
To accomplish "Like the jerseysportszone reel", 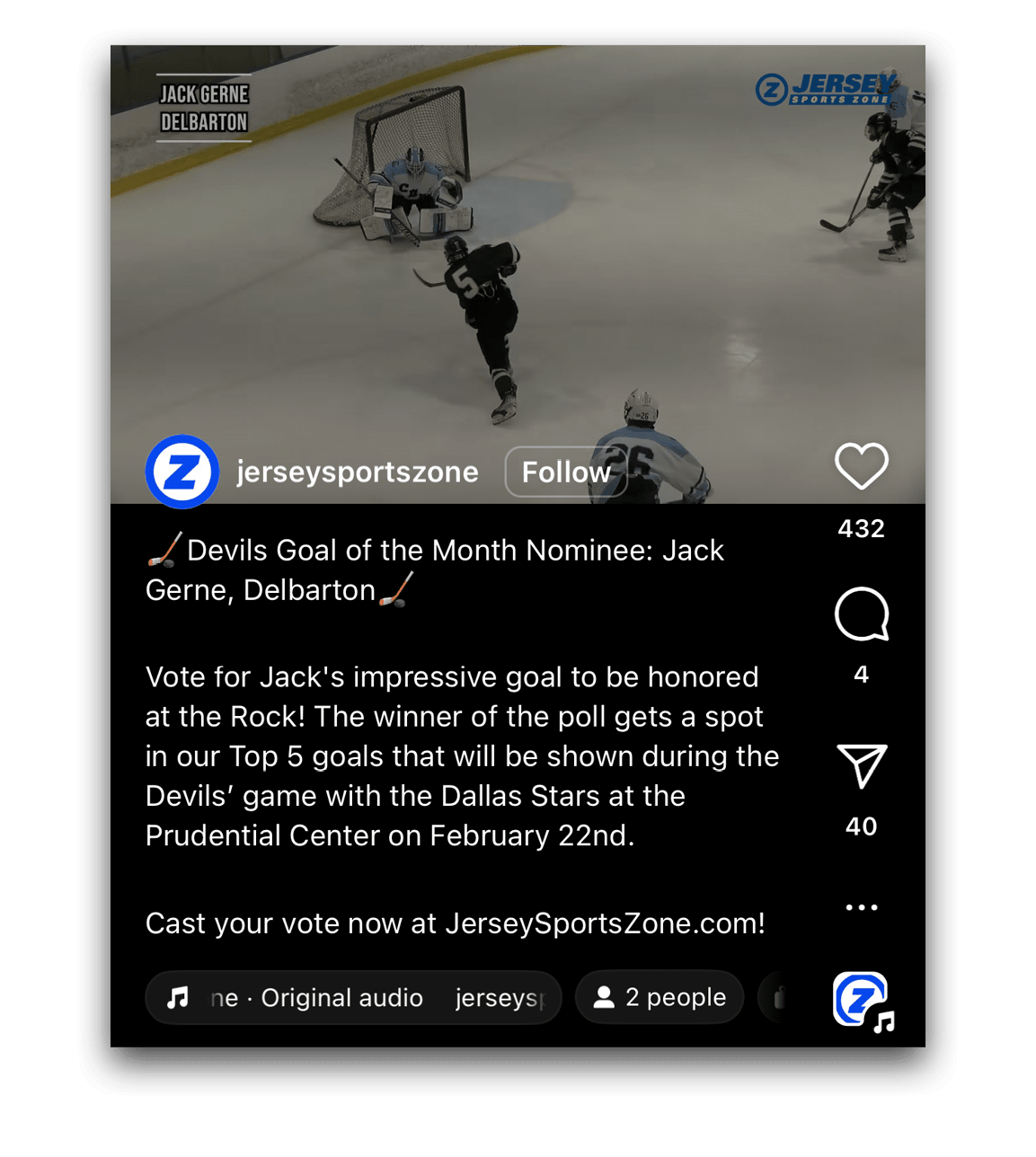I will click(x=861, y=466).
